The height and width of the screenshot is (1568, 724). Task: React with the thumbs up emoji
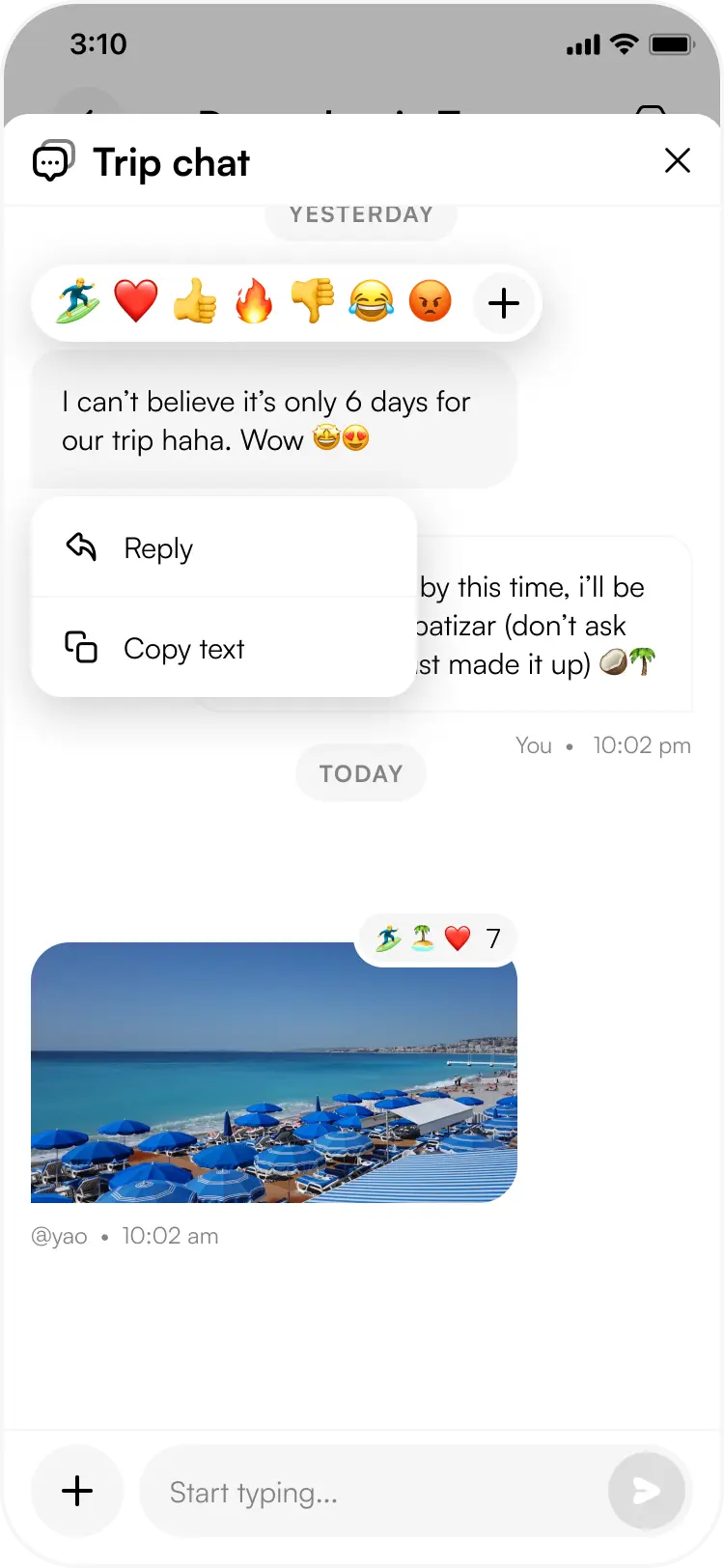click(195, 302)
